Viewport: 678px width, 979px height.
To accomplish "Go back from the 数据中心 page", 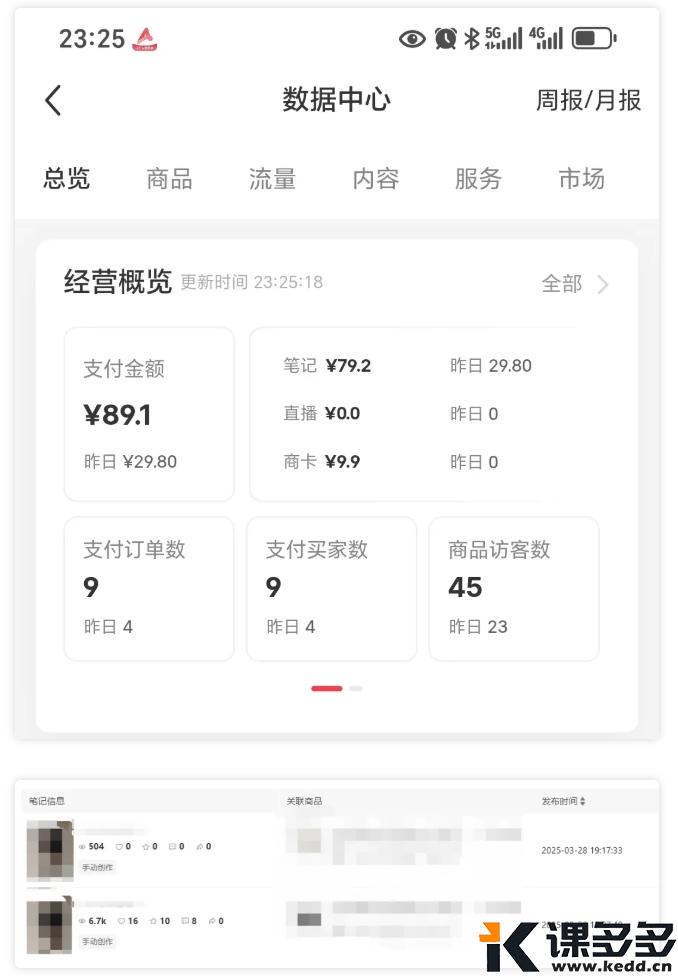I will point(53,100).
